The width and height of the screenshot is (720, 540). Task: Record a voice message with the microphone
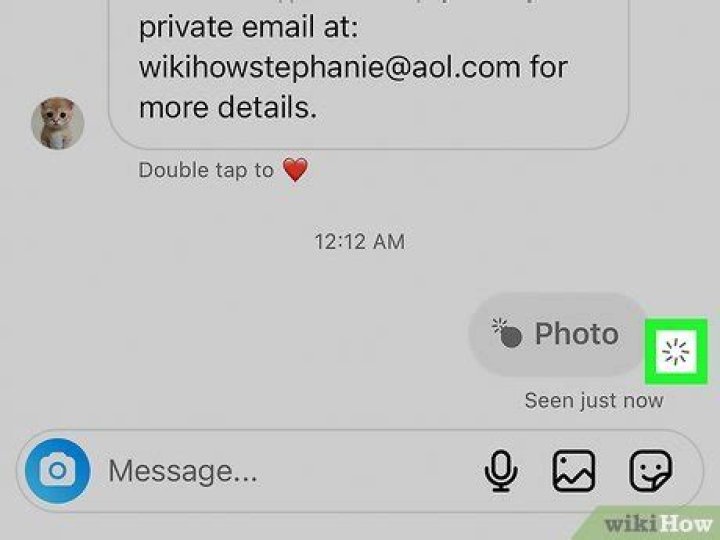[x=500, y=470]
